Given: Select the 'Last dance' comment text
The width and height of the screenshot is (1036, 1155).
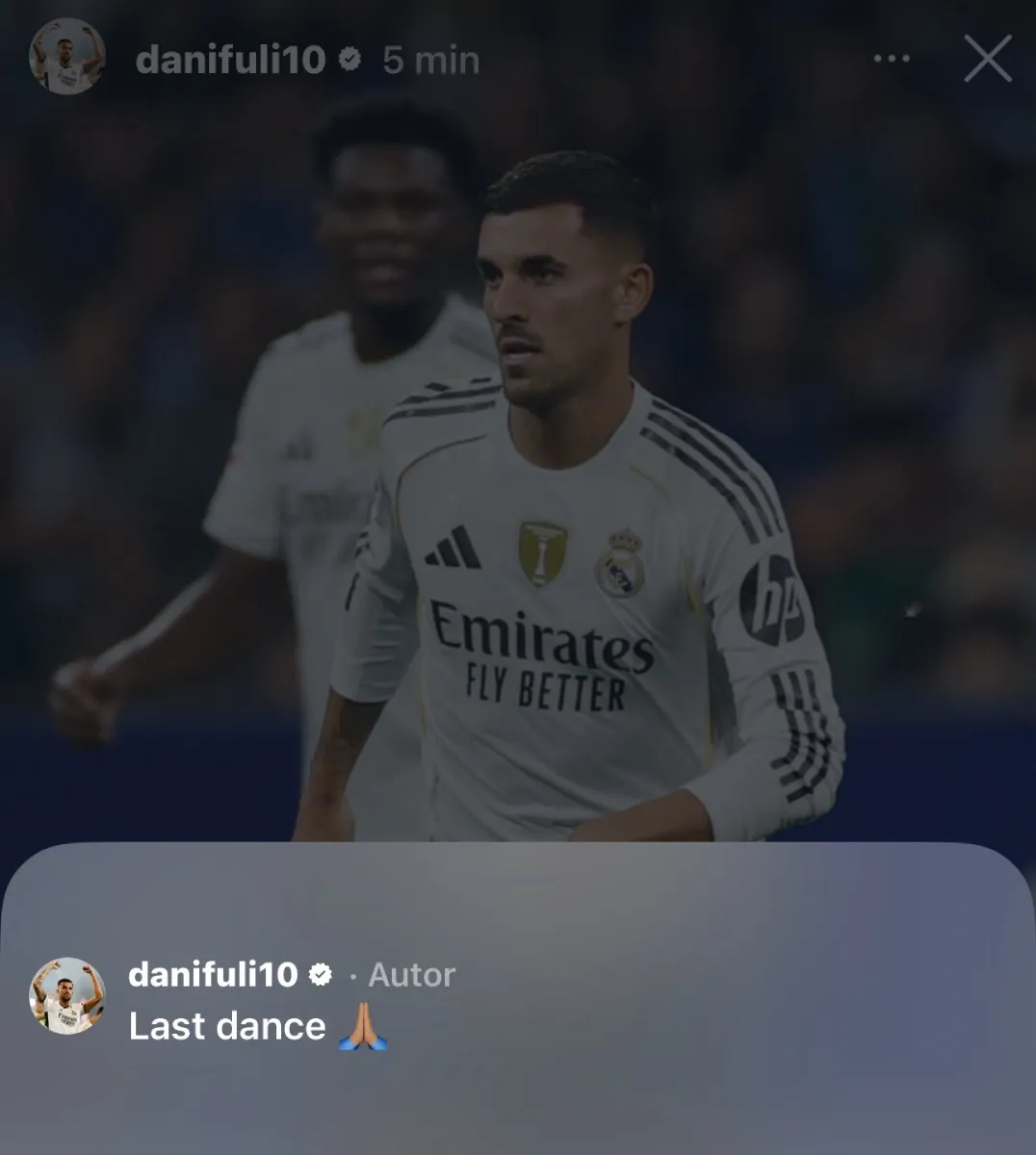Looking at the screenshot, I should 226,1026.
